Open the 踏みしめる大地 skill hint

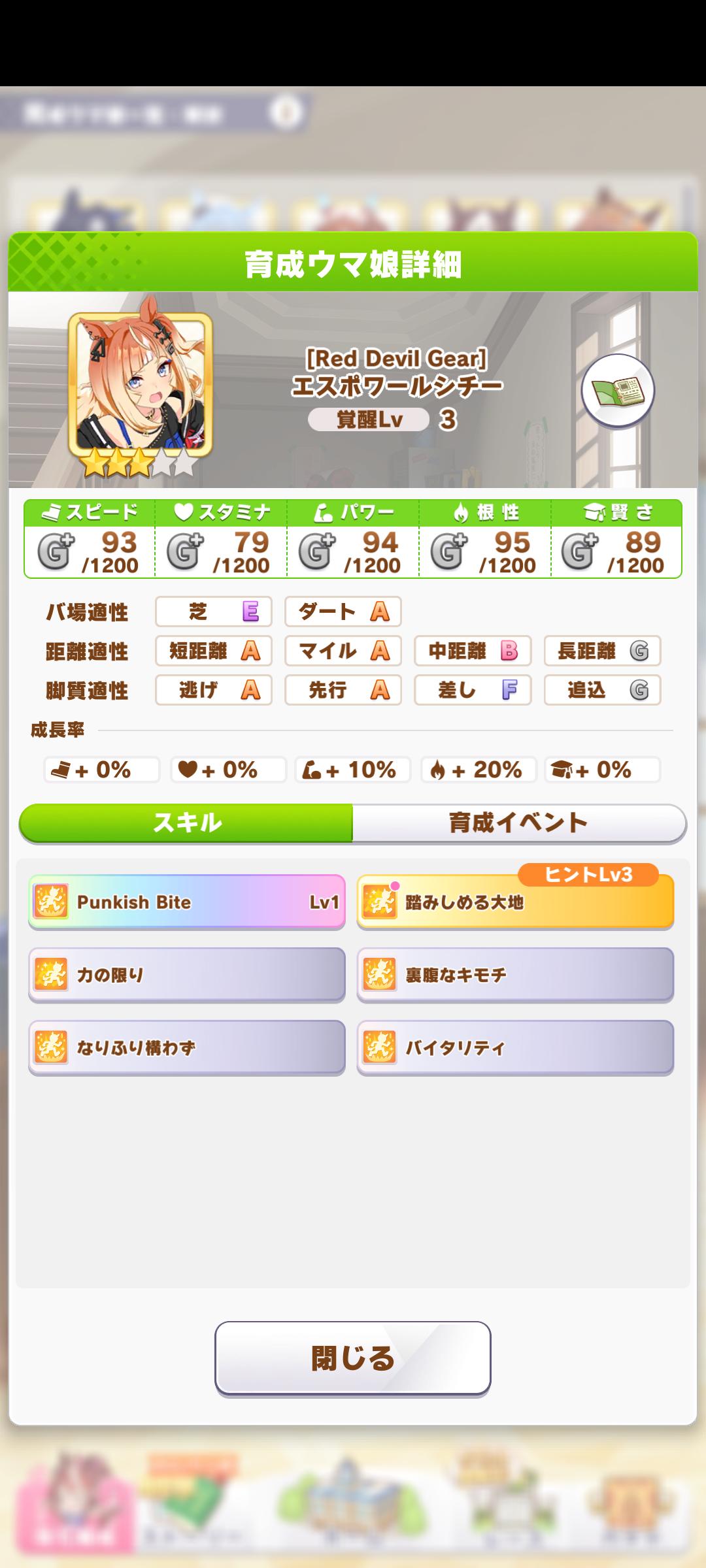515,902
